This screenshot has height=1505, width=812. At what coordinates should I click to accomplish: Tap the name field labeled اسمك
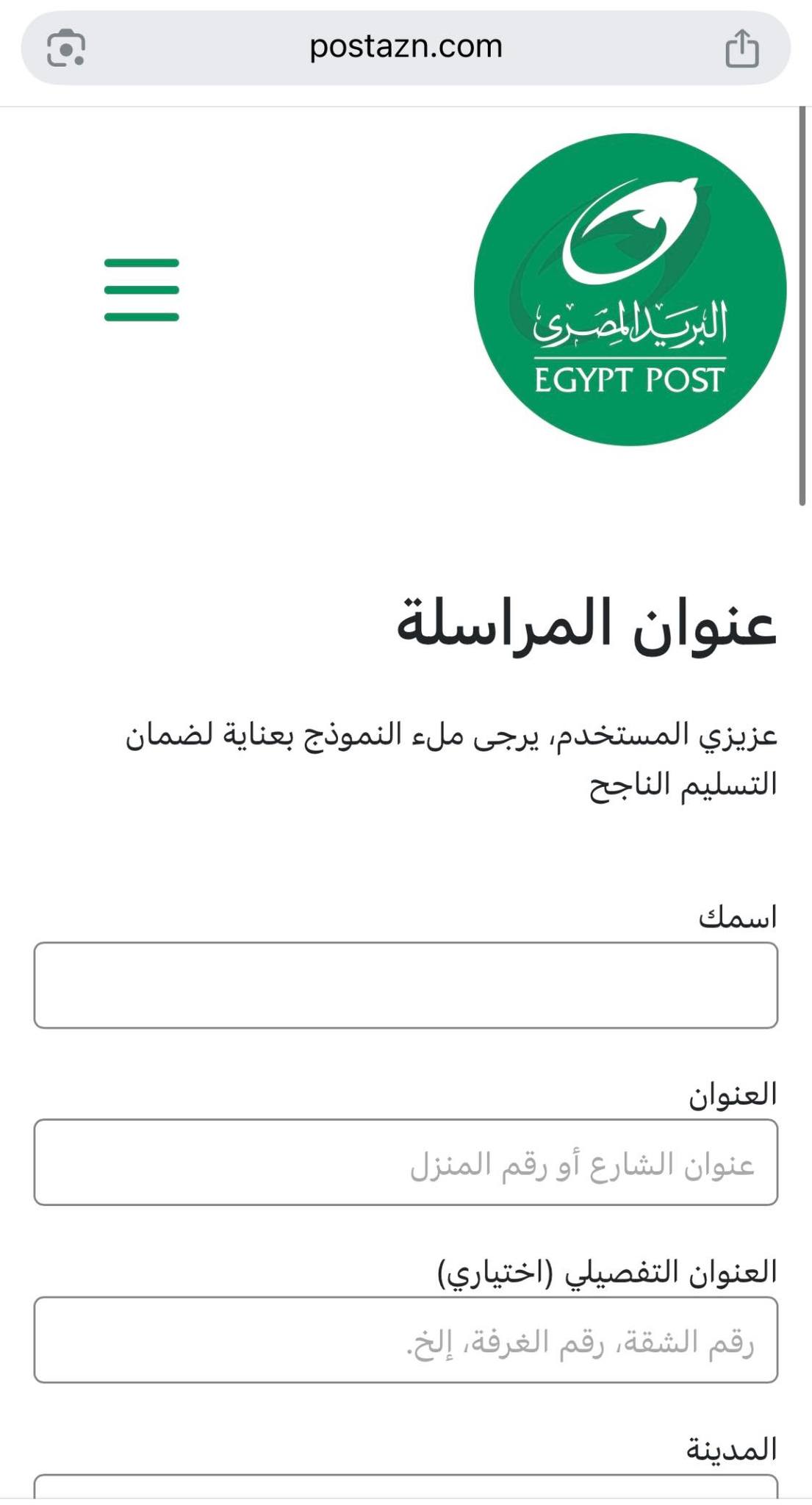[x=406, y=985]
